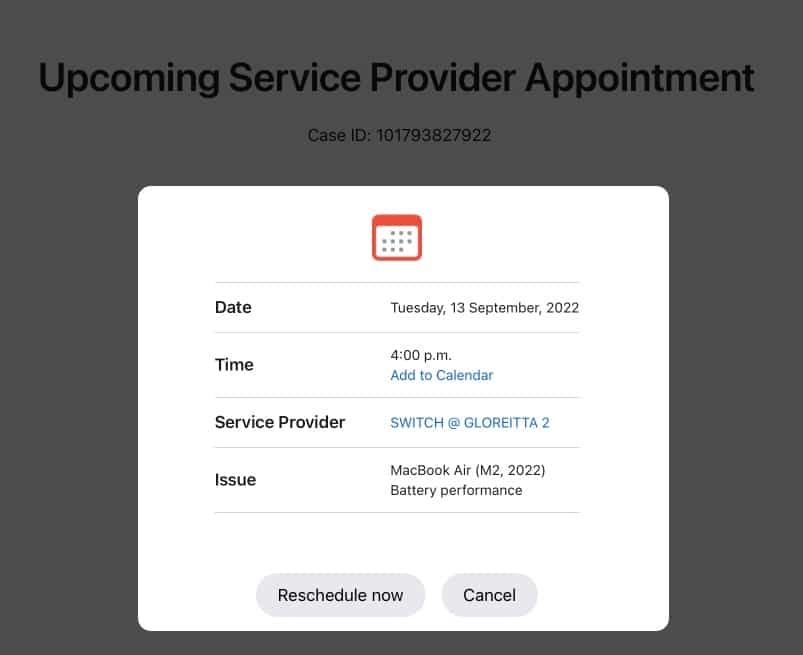Open SWITCH @ GLOREITTA 2 provider link
The width and height of the screenshot is (803, 655).
469,423
